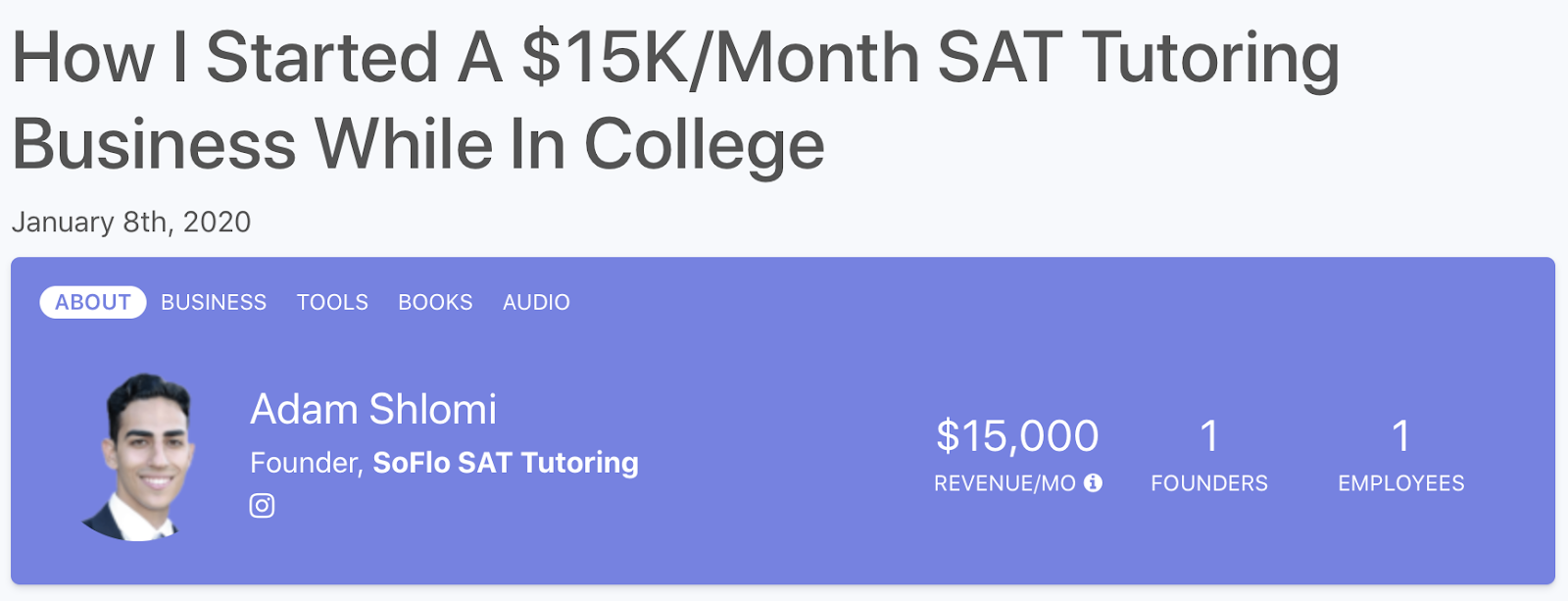Screen dimensions: 1568x601
Task: Open the TOOLS tab
Action: (332, 302)
